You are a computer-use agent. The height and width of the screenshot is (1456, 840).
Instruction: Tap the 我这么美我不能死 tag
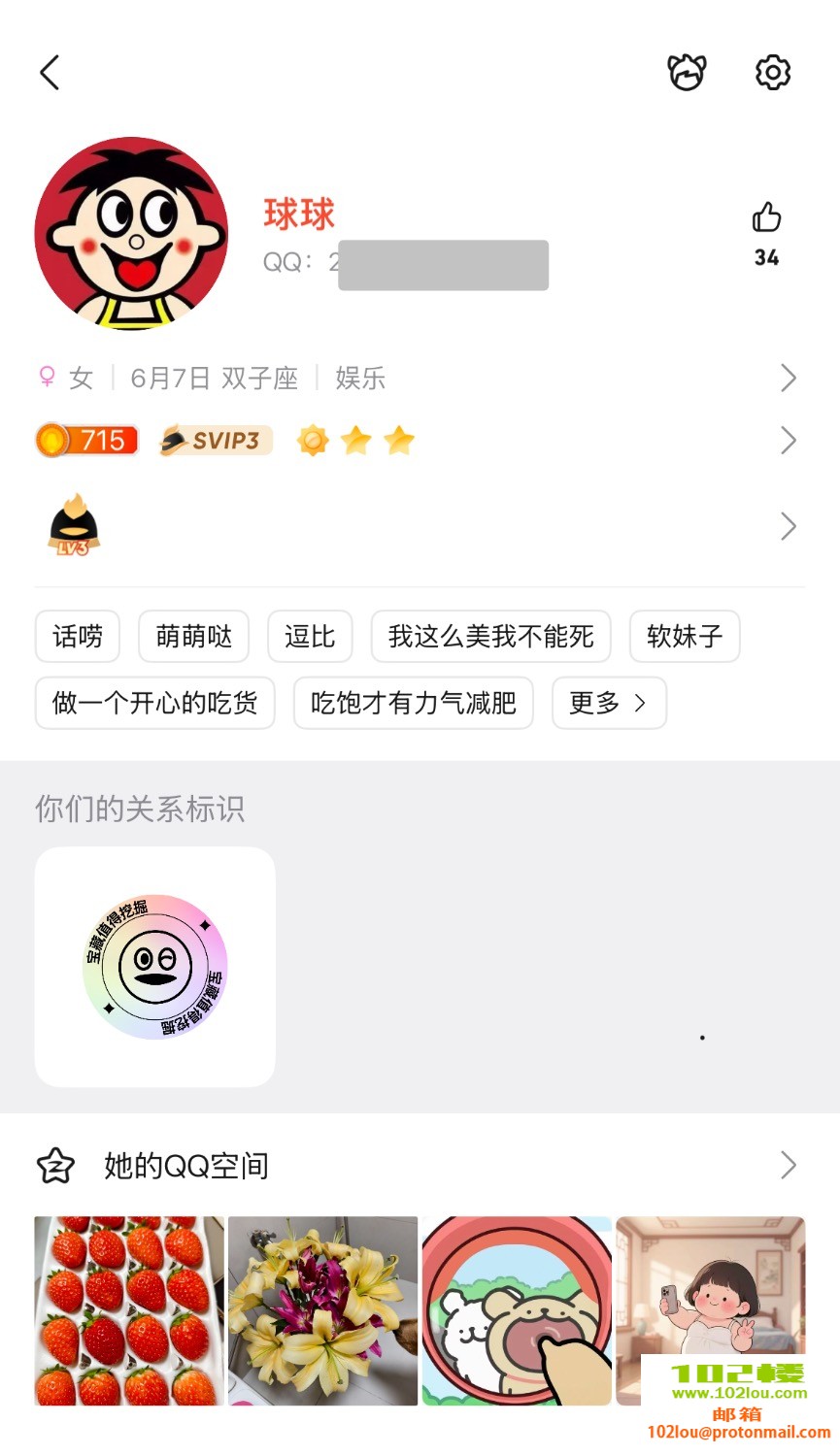490,637
